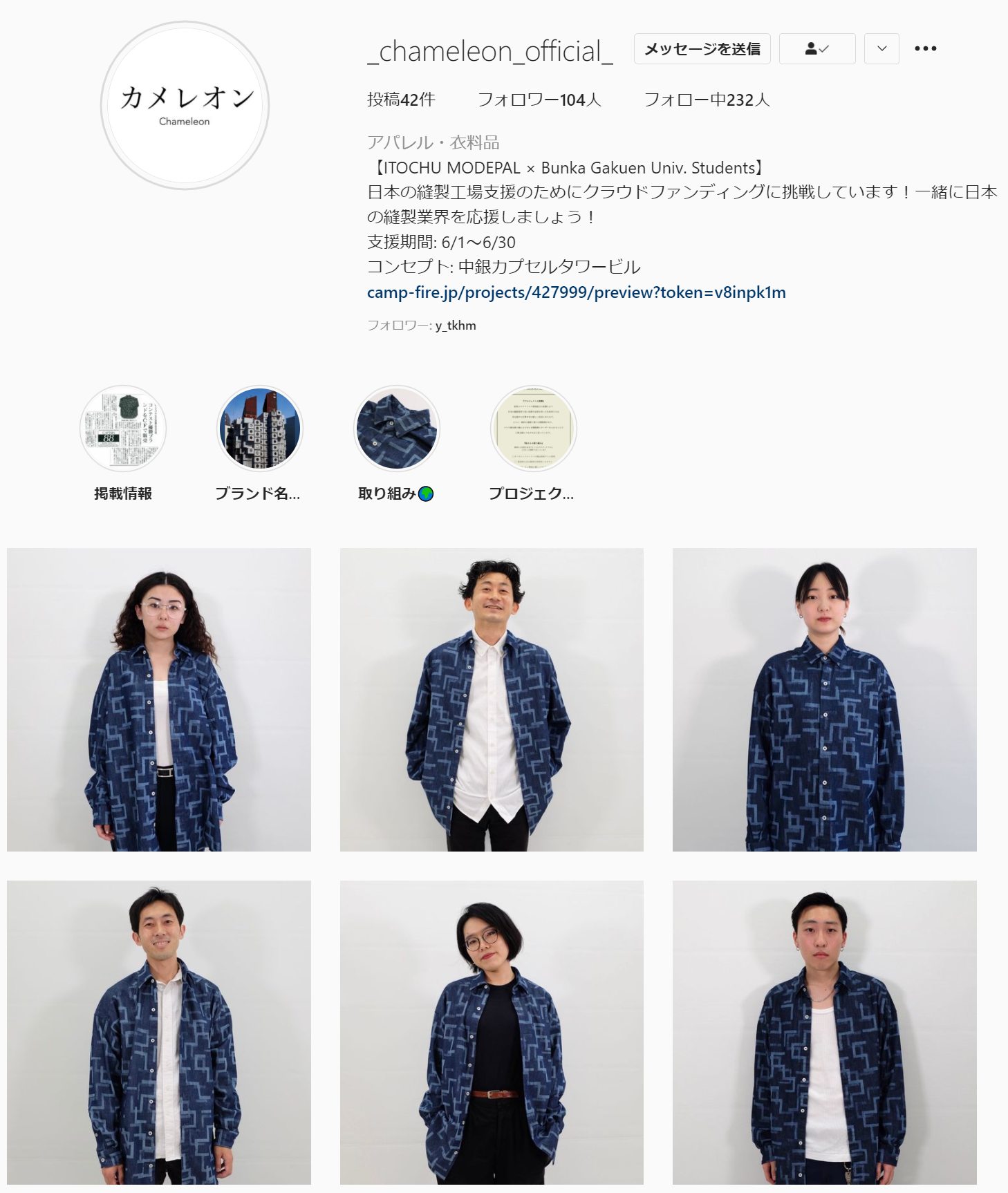Tap the メッセージを送信 button
1008x1193 pixels.
[702, 49]
